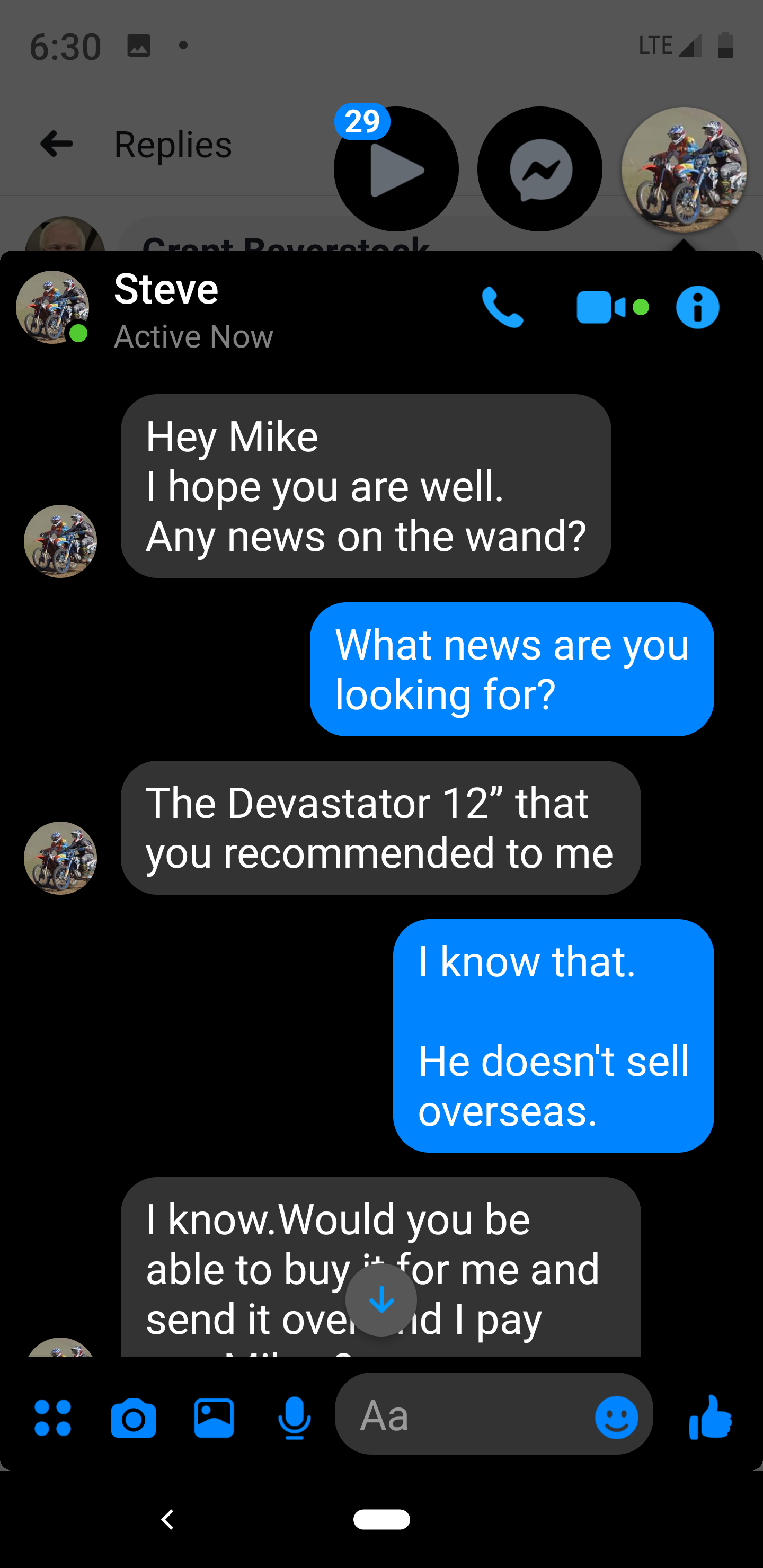Open conversation info for Steve

[x=697, y=307]
